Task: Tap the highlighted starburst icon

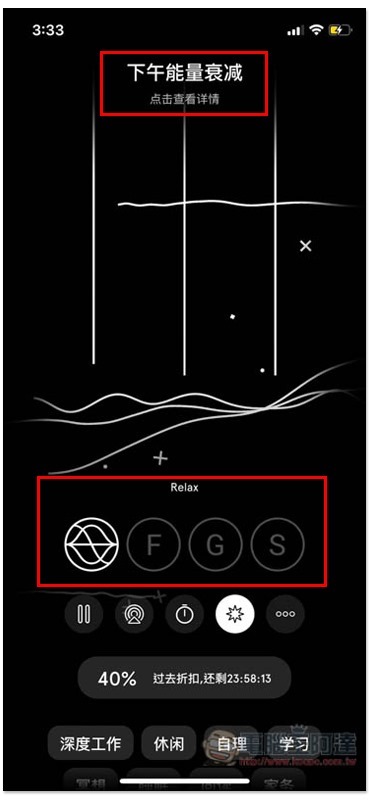Action: [x=235, y=614]
